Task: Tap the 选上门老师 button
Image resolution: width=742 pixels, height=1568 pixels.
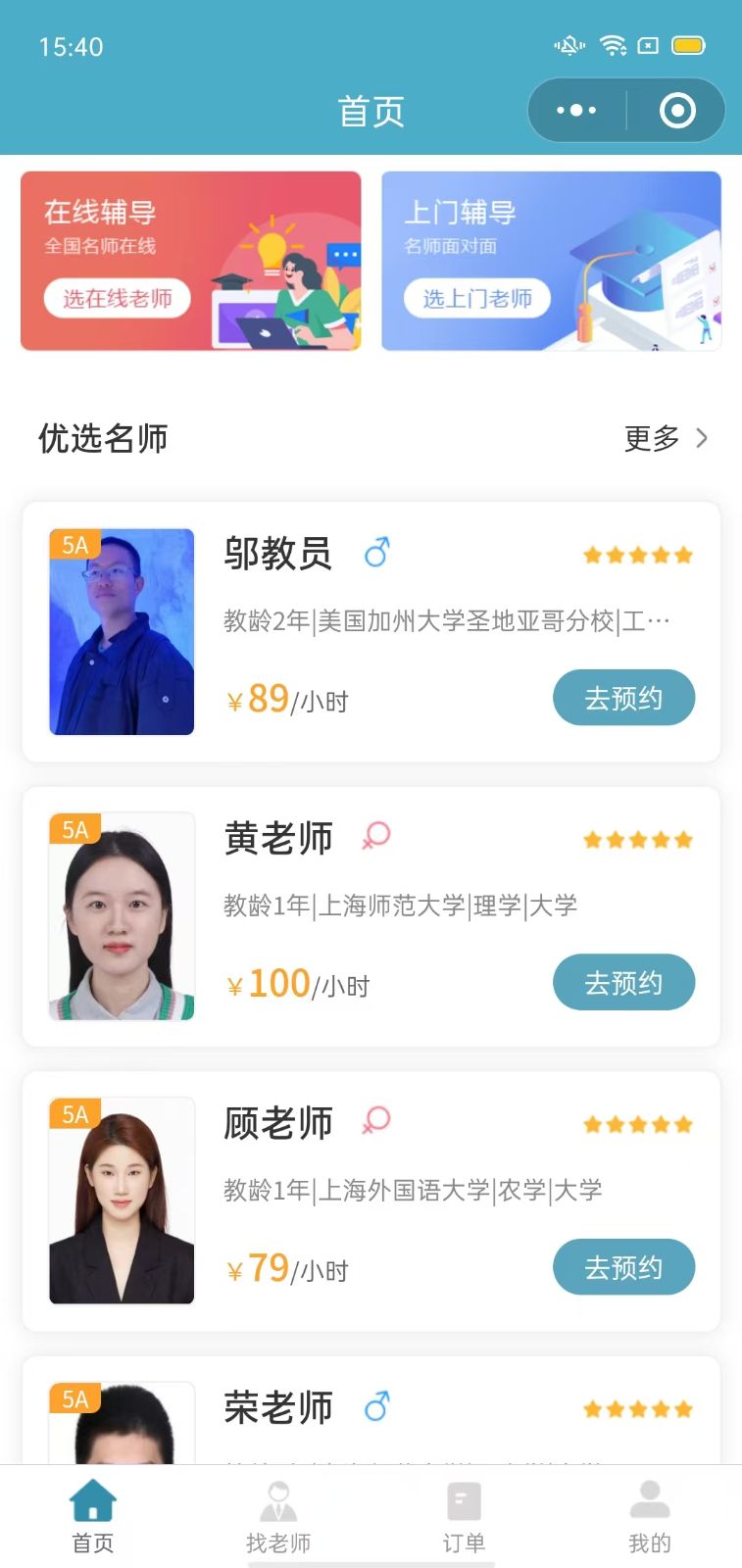Action: pyautogui.click(x=477, y=298)
